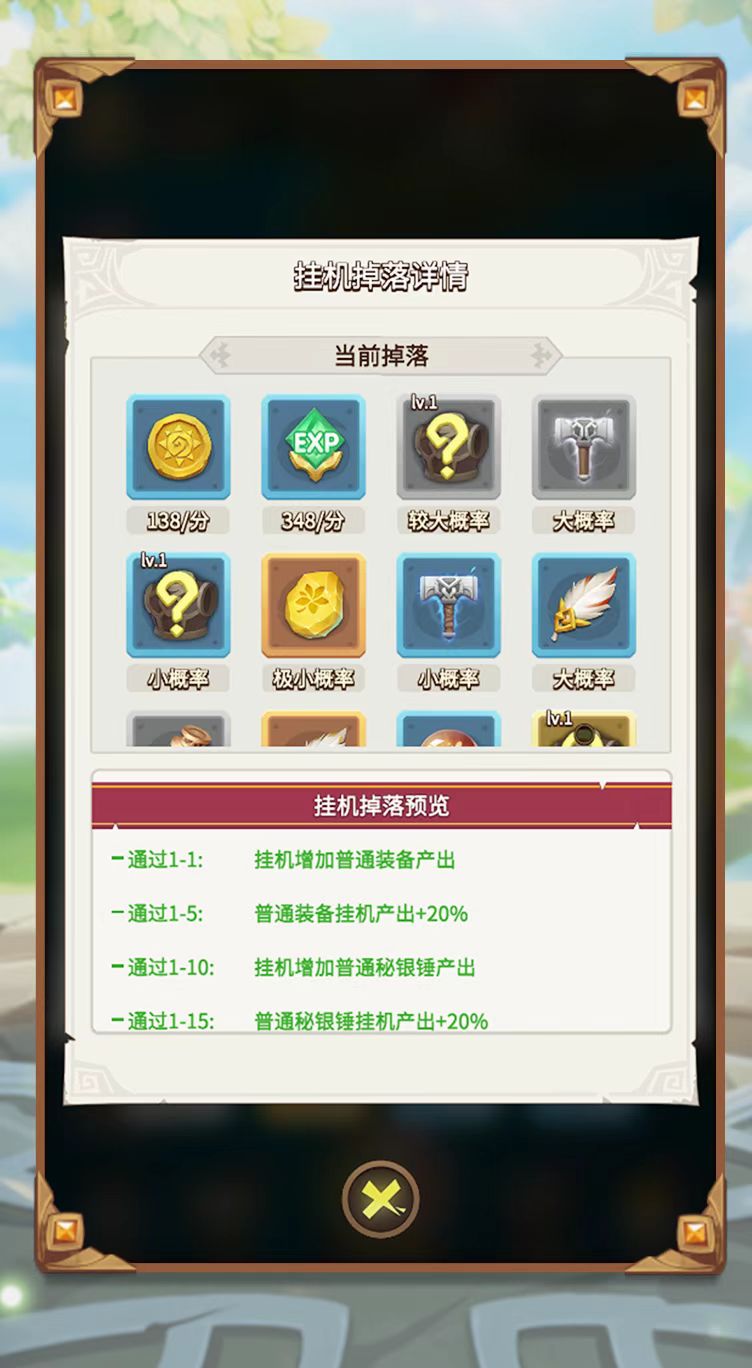Close the idle drop details dialog
Viewport: 752px width, 1368px height.
[x=380, y=1197]
